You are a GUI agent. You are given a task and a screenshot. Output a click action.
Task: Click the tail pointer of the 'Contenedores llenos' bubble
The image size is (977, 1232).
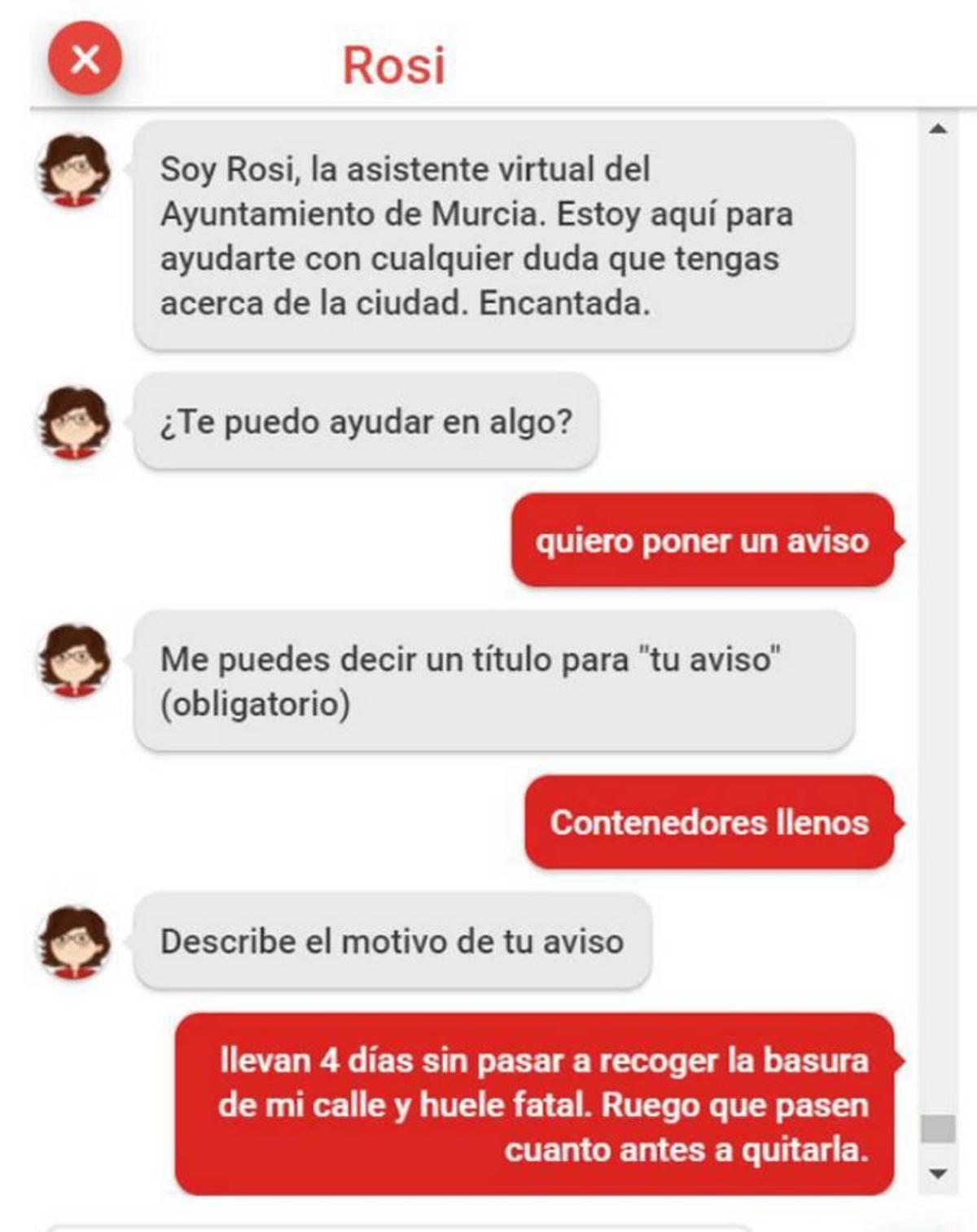point(900,823)
